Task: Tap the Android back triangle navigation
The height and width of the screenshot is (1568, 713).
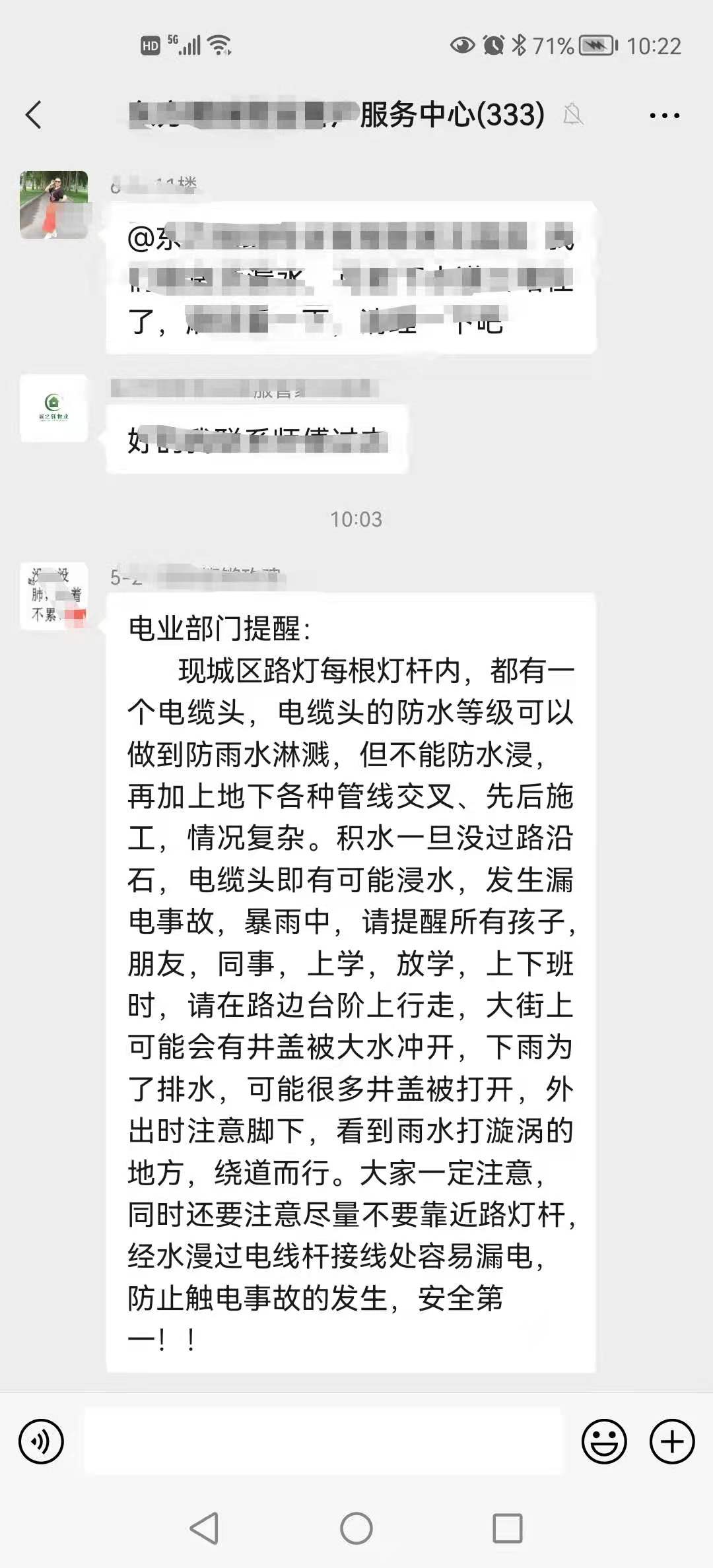Action: pyautogui.click(x=205, y=1528)
